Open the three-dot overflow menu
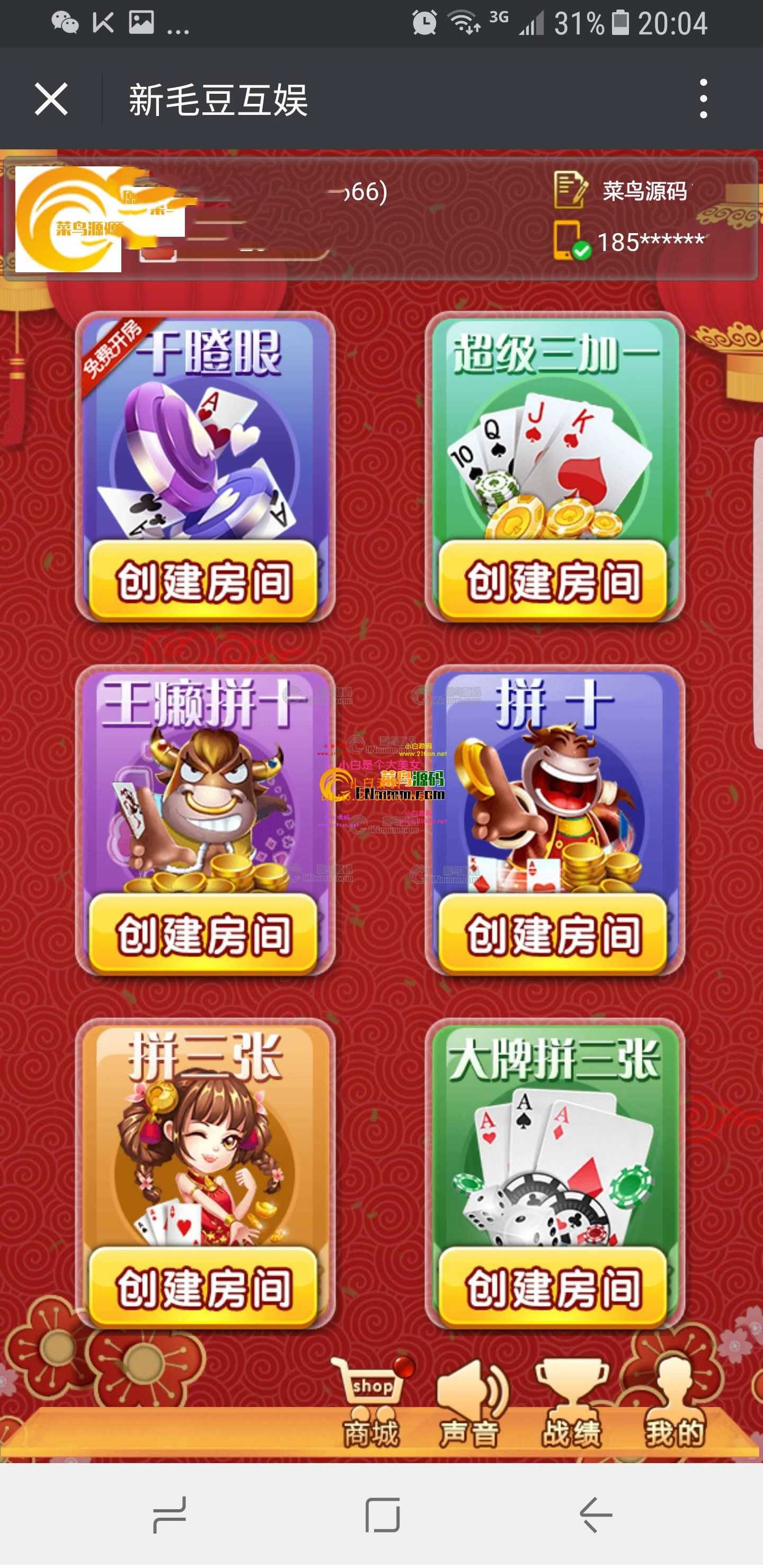 coord(703,99)
